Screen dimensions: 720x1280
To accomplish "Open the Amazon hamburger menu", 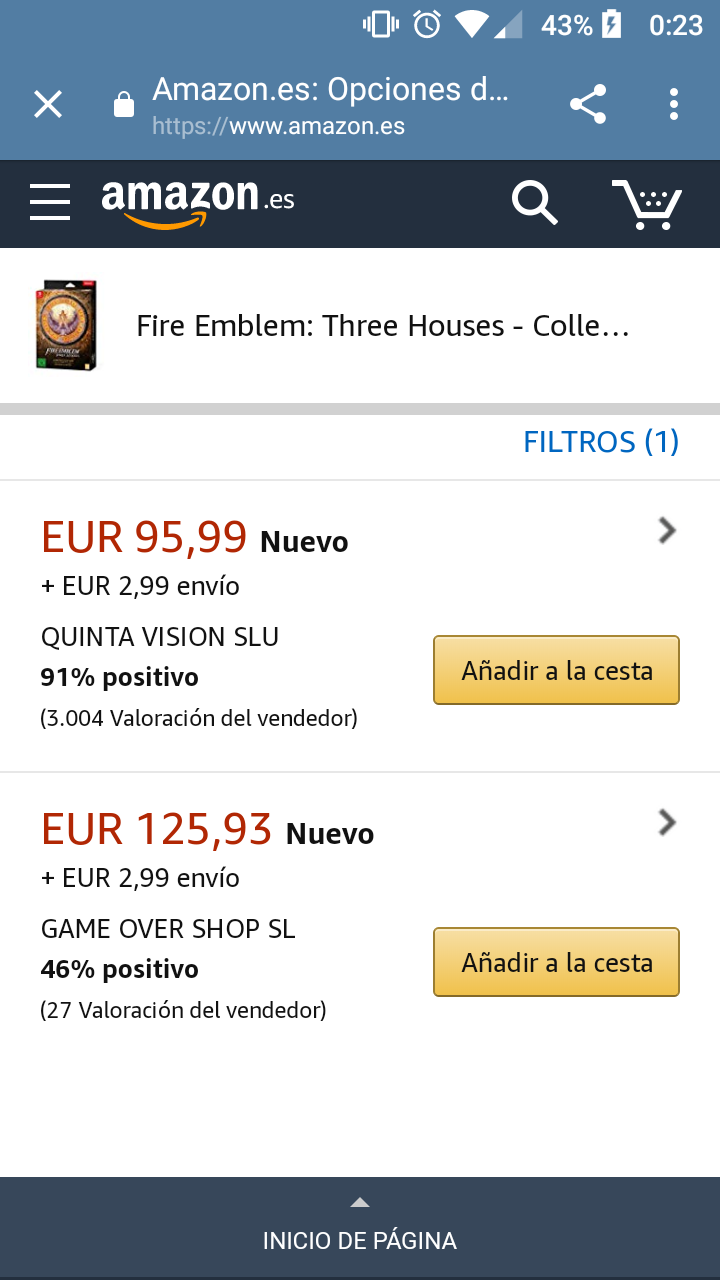I will pos(50,202).
